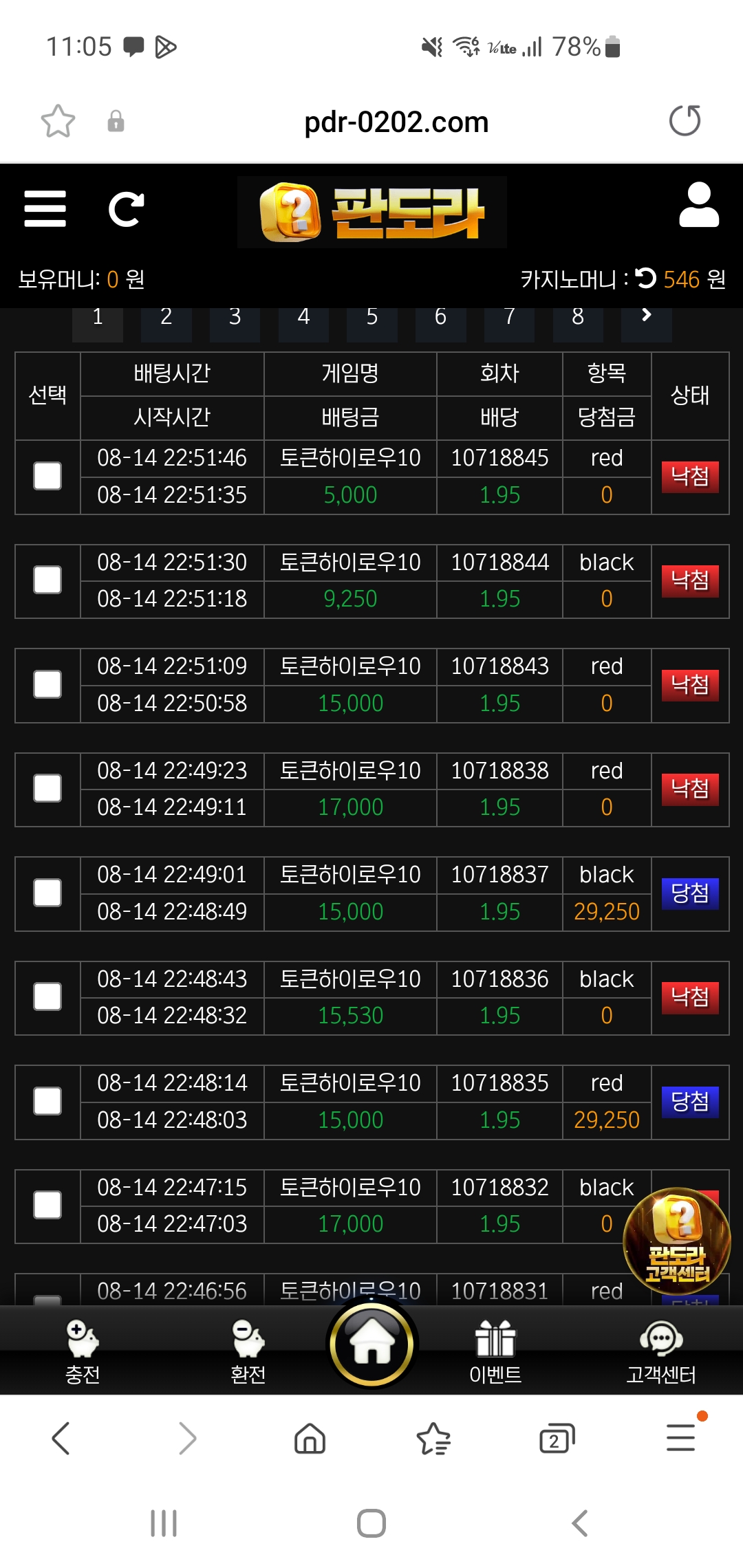Go to page 2 of betting history
The height and width of the screenshot is (1568, 743).
(x=166, y=318)
